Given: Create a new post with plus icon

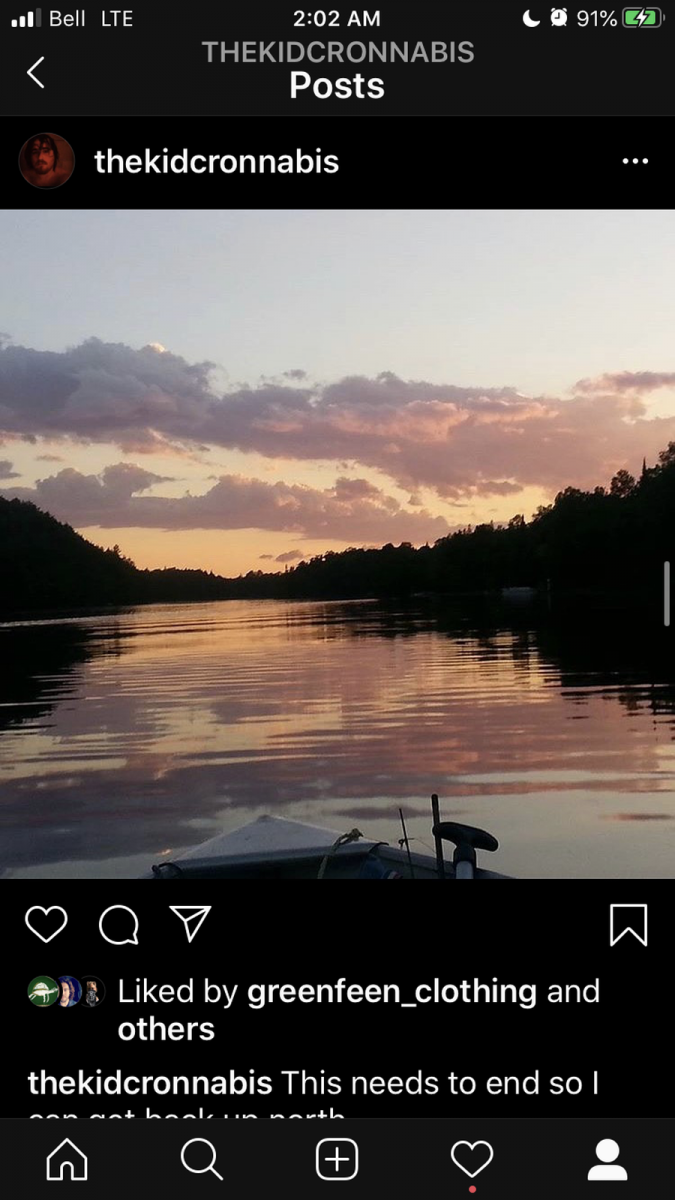Looking at the screenshot, I should coord(337,1160).
